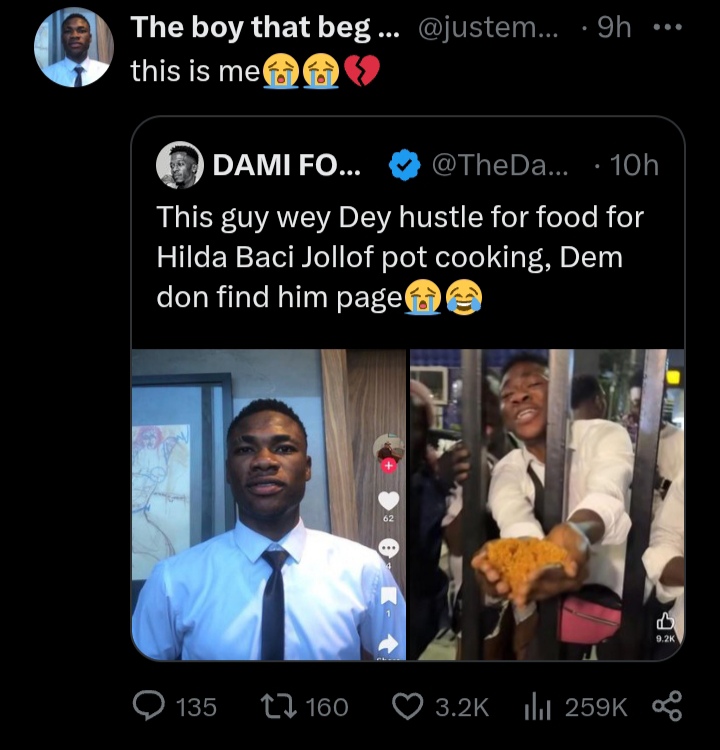Share this post

pyautogui.click(x=666, y=706)
